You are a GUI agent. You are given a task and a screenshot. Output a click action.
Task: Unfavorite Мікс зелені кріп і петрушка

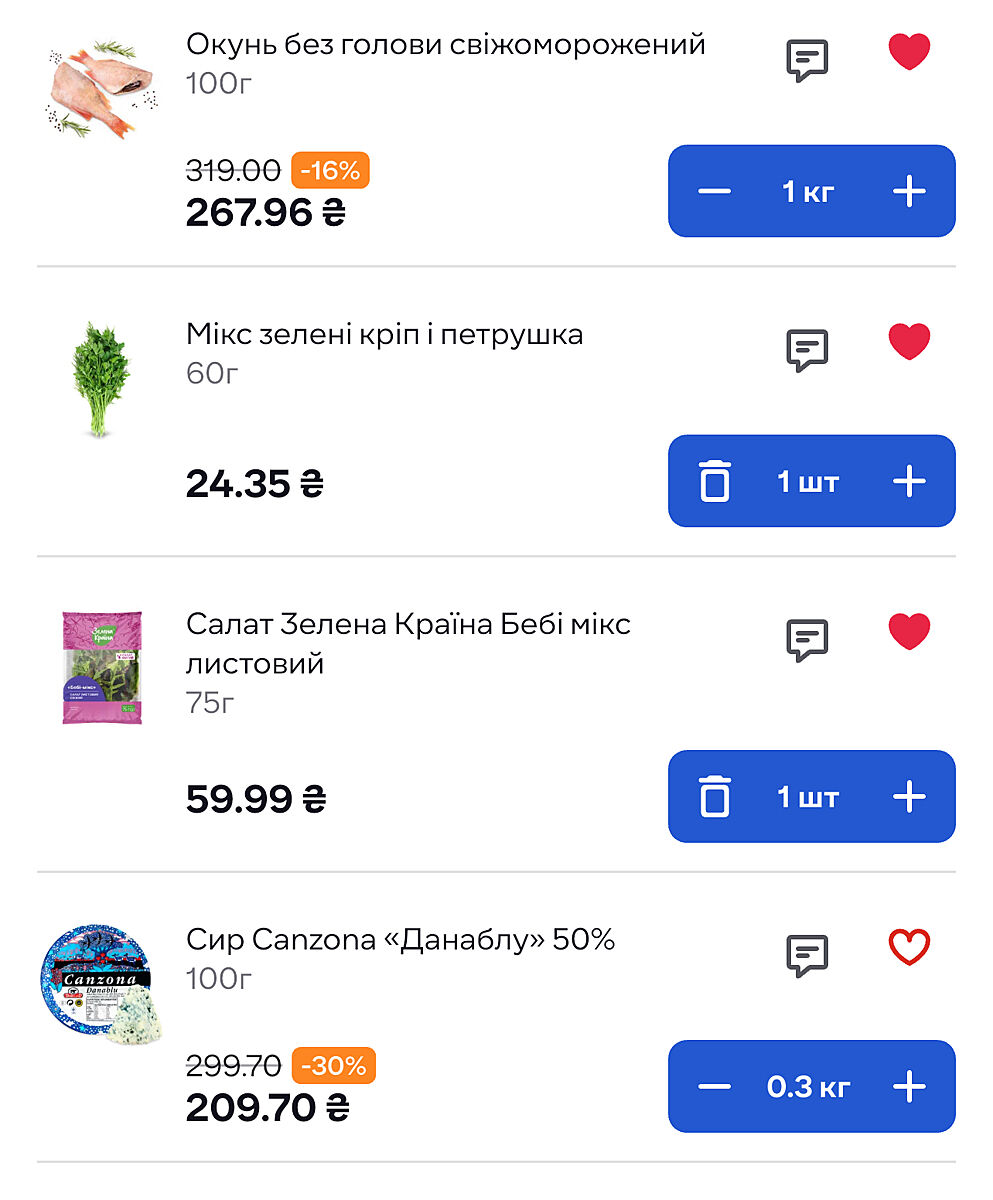[x=909, y=342]
